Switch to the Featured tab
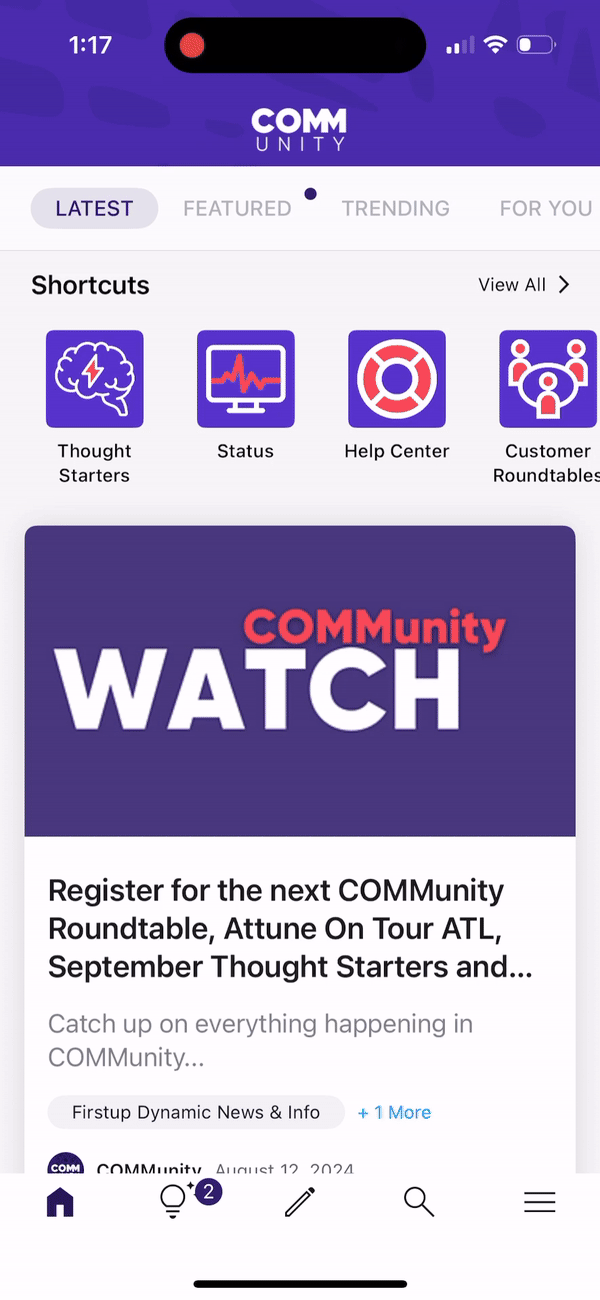The image size is (600, 1300). click(x=237, y=208)
